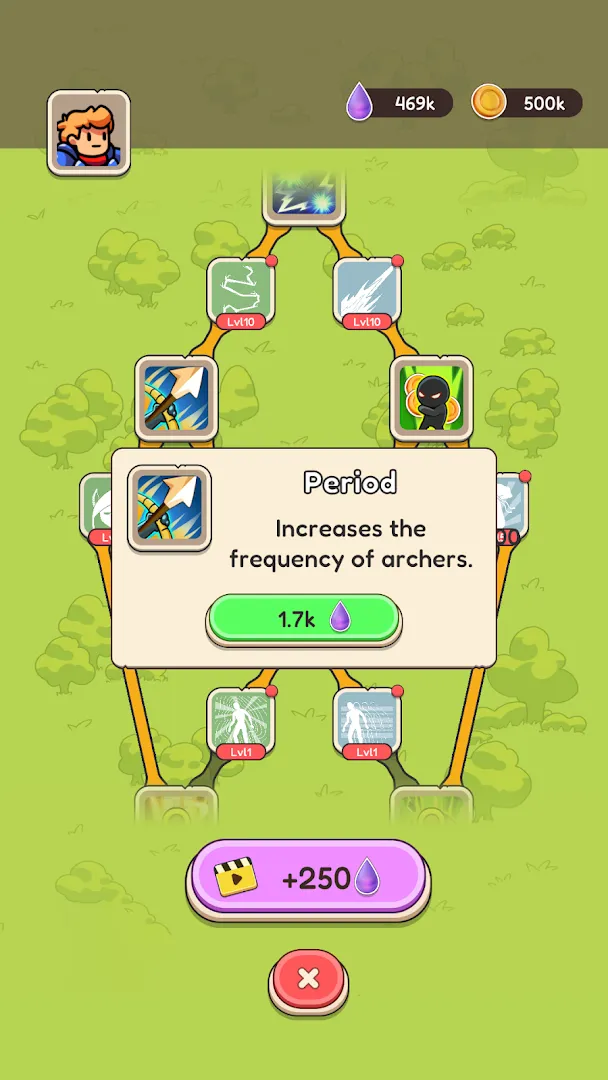This screenshot has width=608, height=1080.
Task: Open the hero avatar portrait
Action: [88, 132]
